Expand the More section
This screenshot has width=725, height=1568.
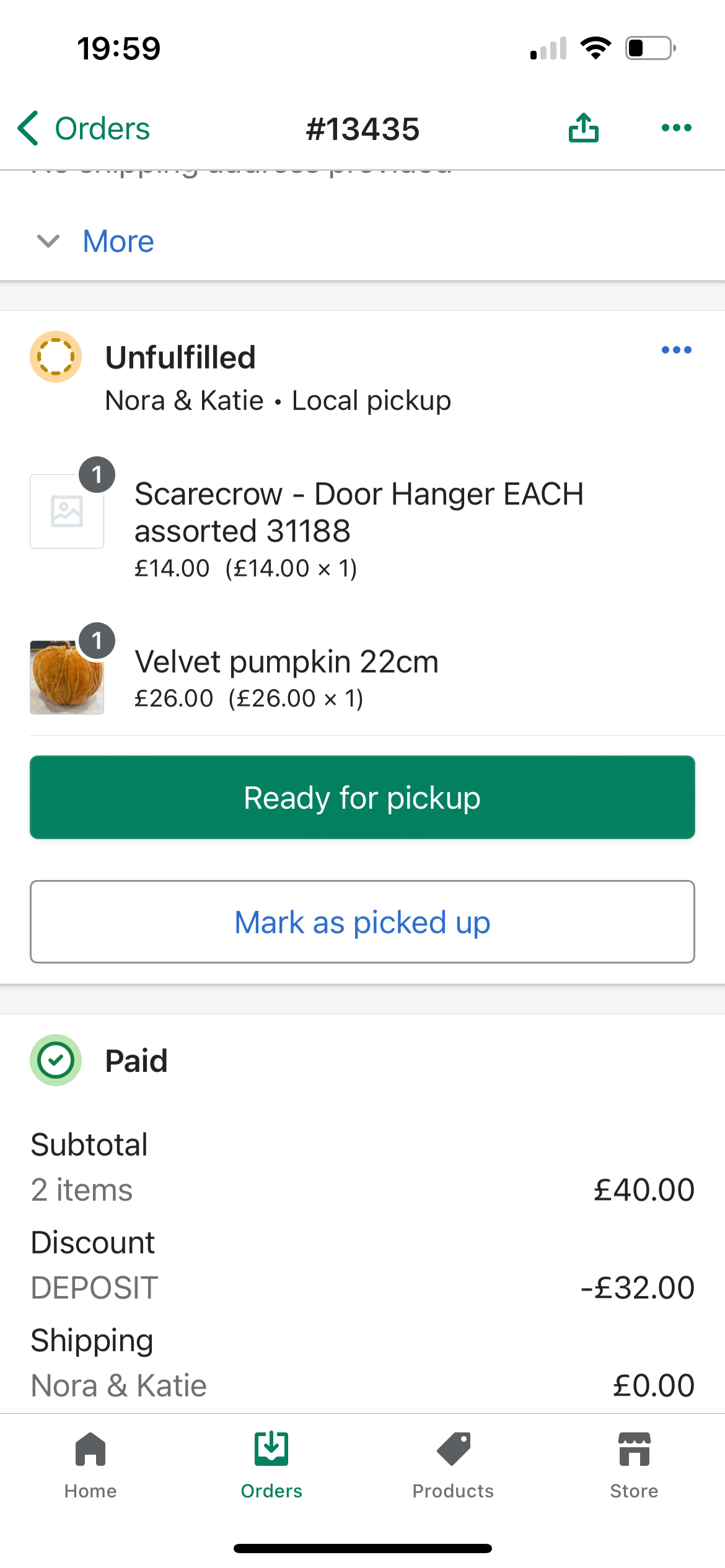click(96, 241)
